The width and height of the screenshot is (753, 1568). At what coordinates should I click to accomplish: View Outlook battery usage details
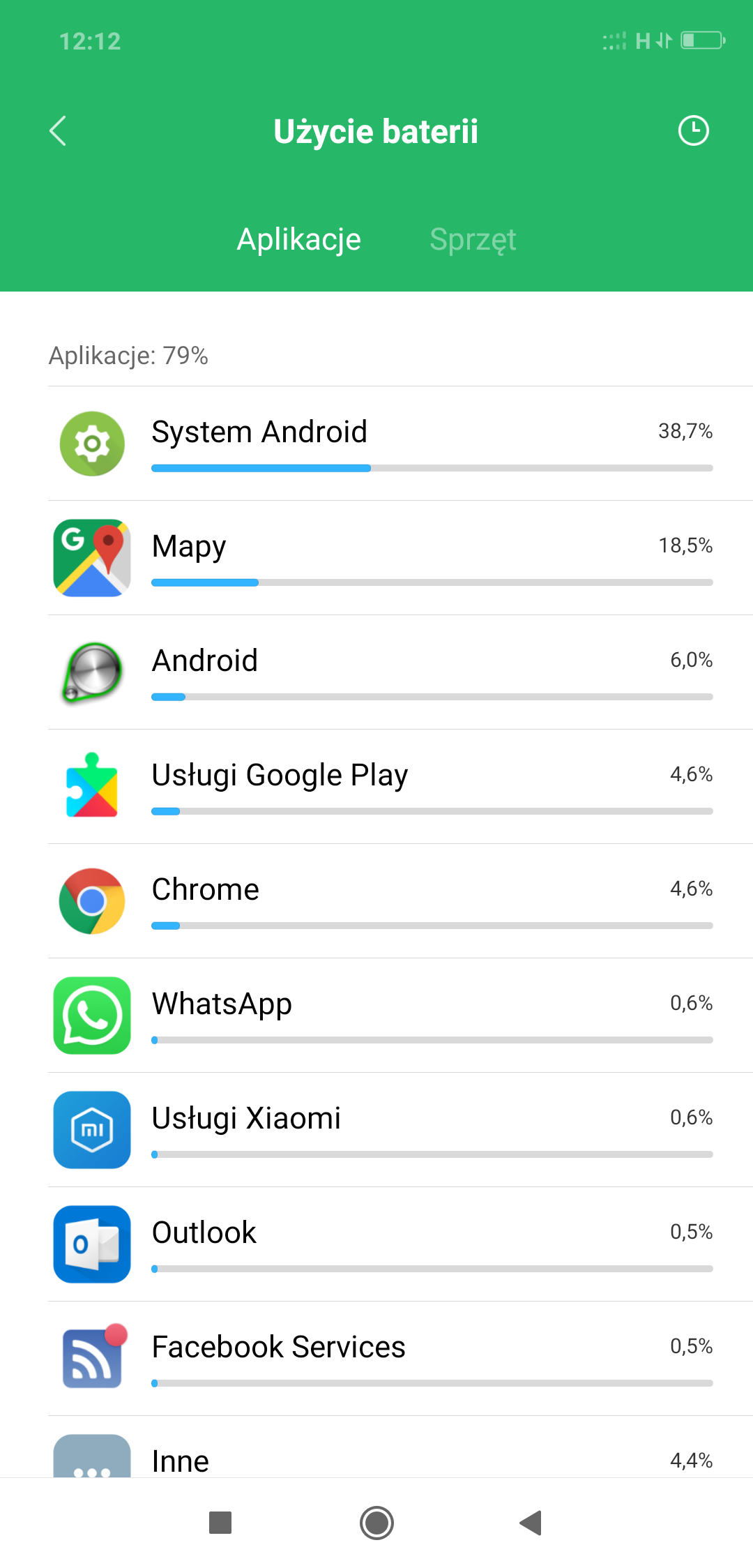tap(400, 1244)
